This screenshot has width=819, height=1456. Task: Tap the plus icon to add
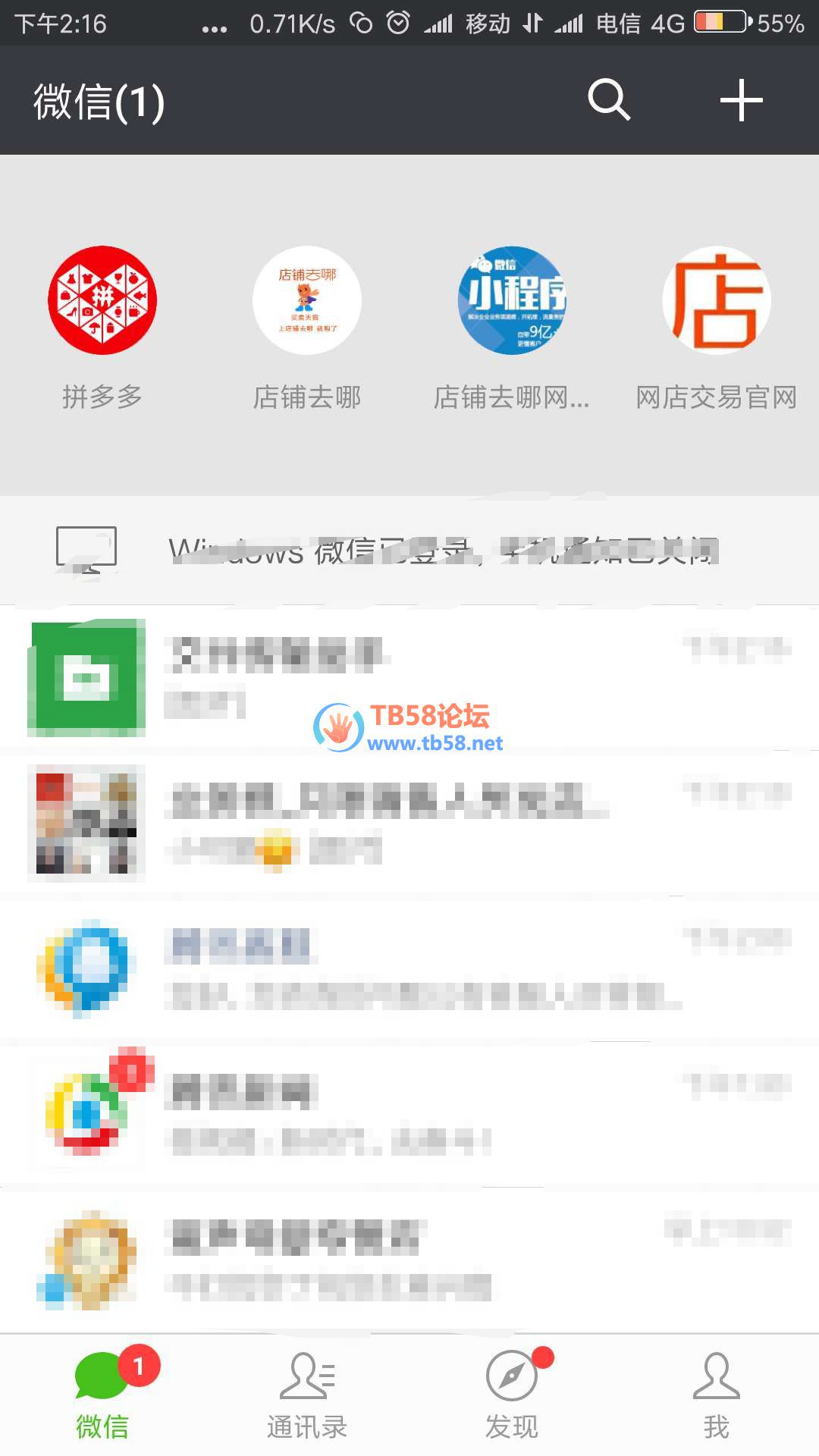coord(741,99)
